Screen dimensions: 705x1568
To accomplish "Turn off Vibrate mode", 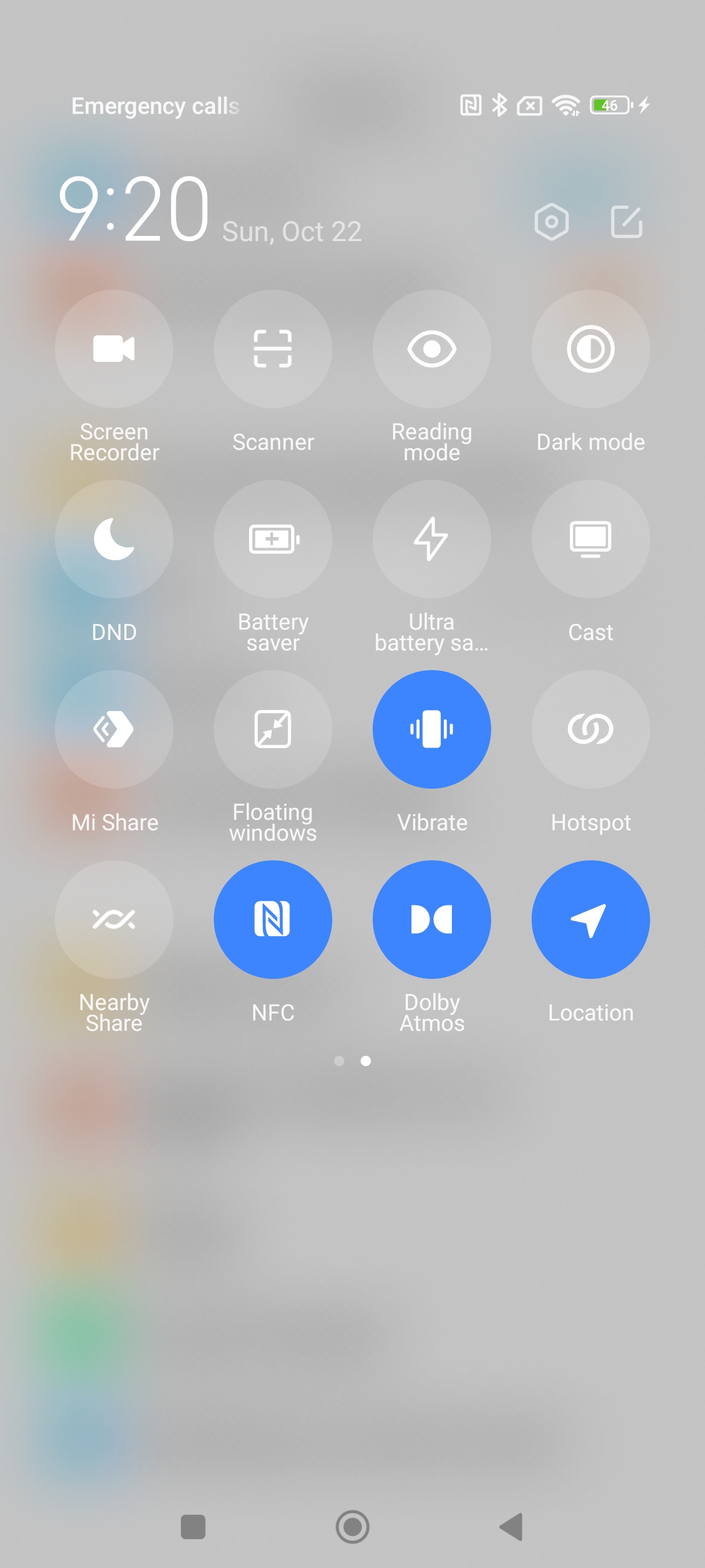I will click(431, 728).
